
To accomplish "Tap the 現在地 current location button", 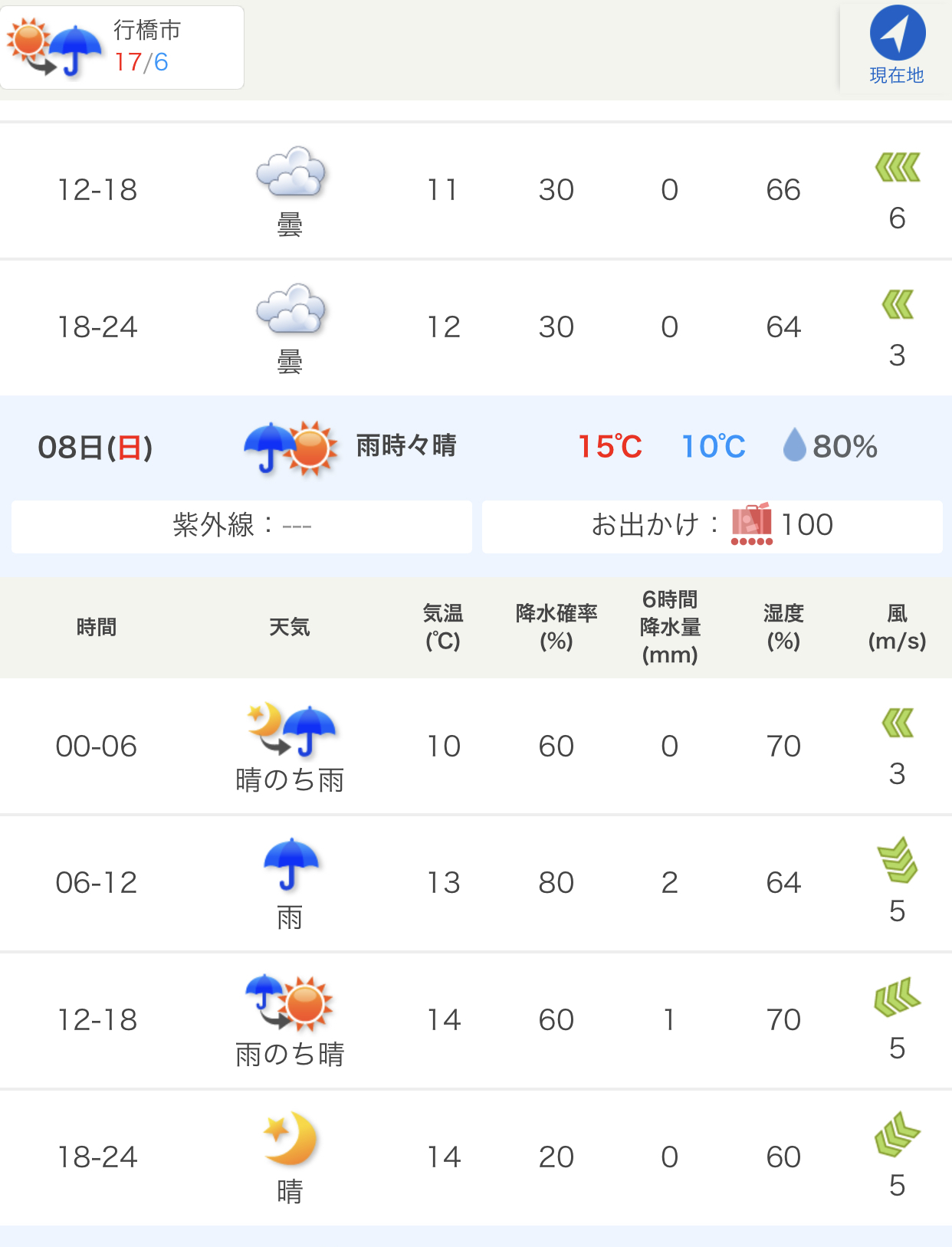I will tap(896, 46).
